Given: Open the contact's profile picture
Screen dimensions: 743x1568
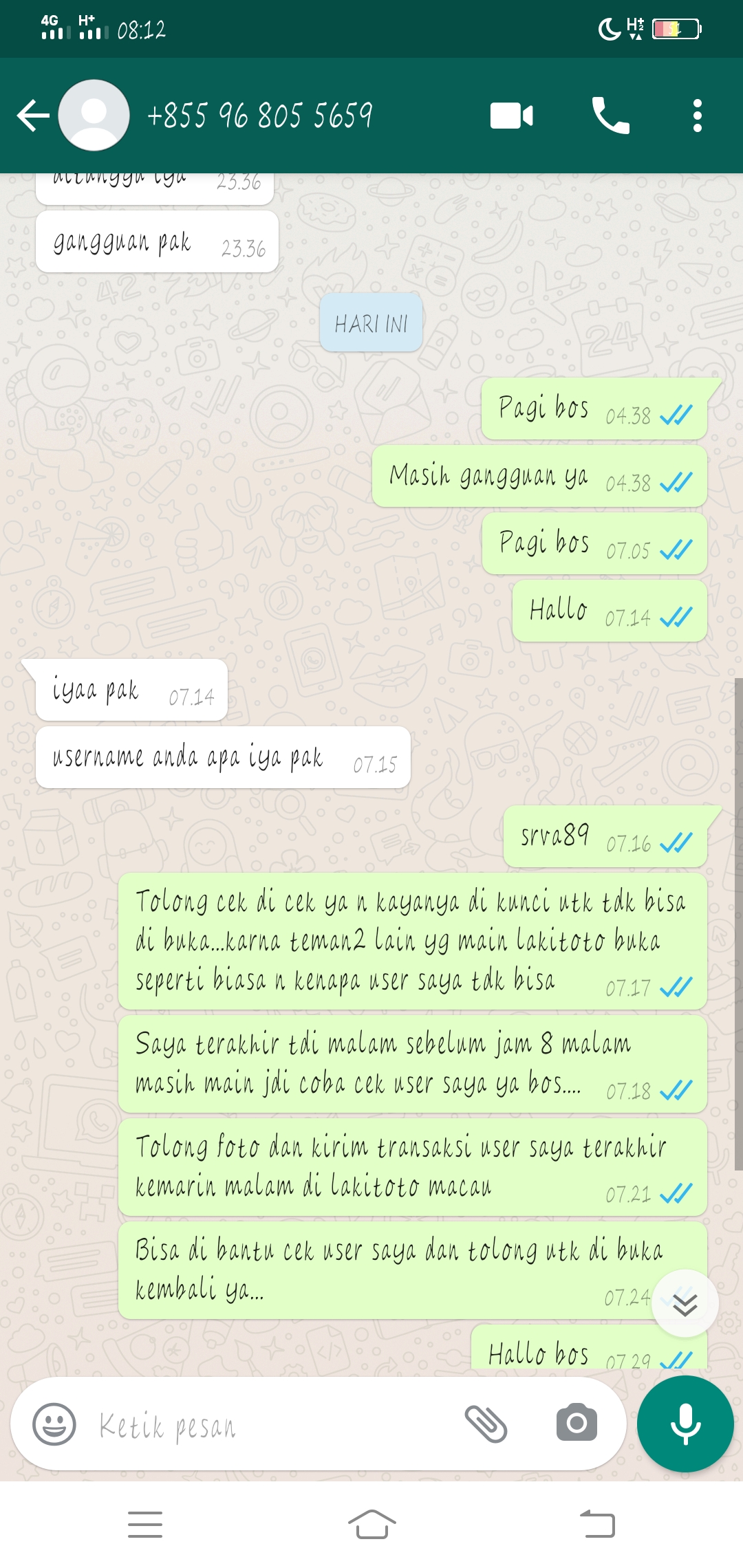Looking at the screenshot, I should [x=94, y=116].
